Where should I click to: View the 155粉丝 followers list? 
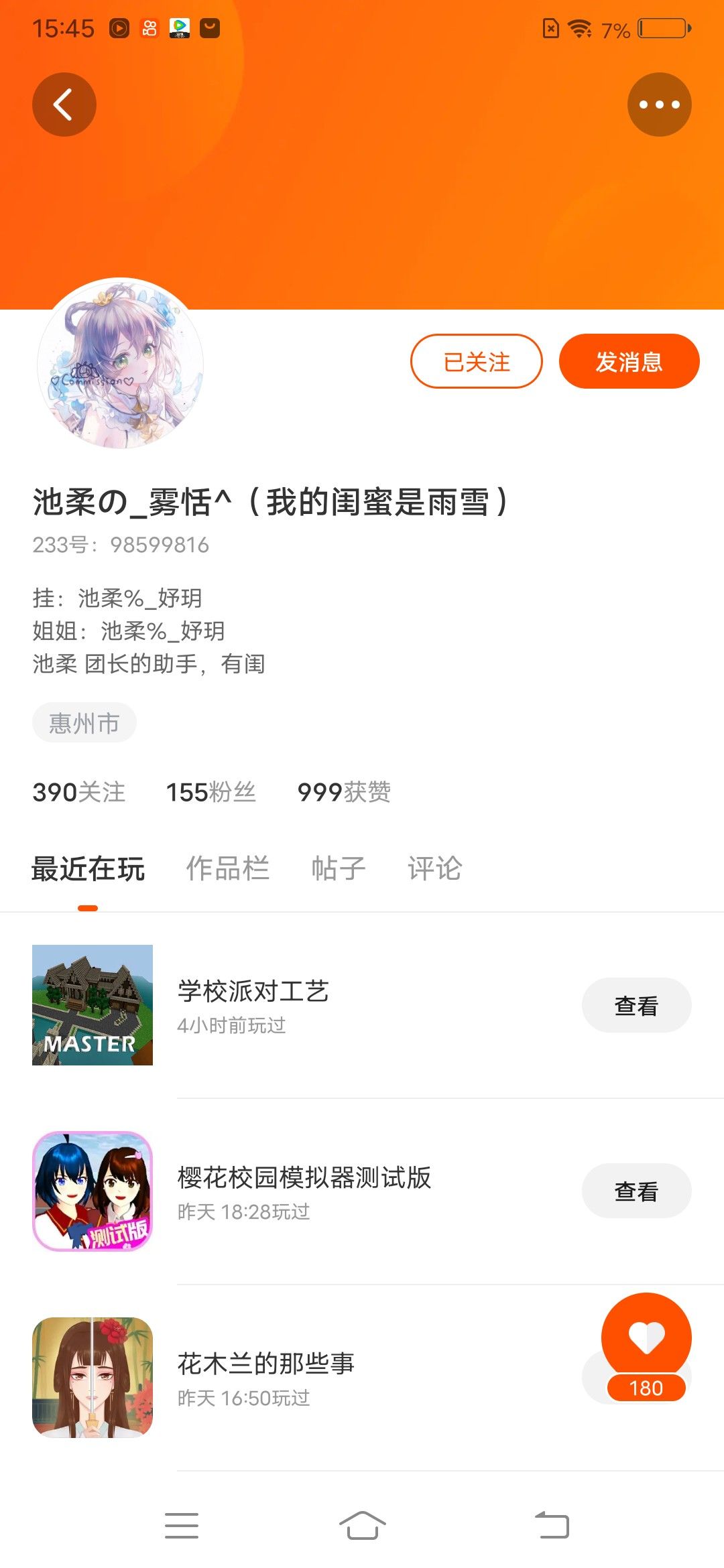coord(211,792)
